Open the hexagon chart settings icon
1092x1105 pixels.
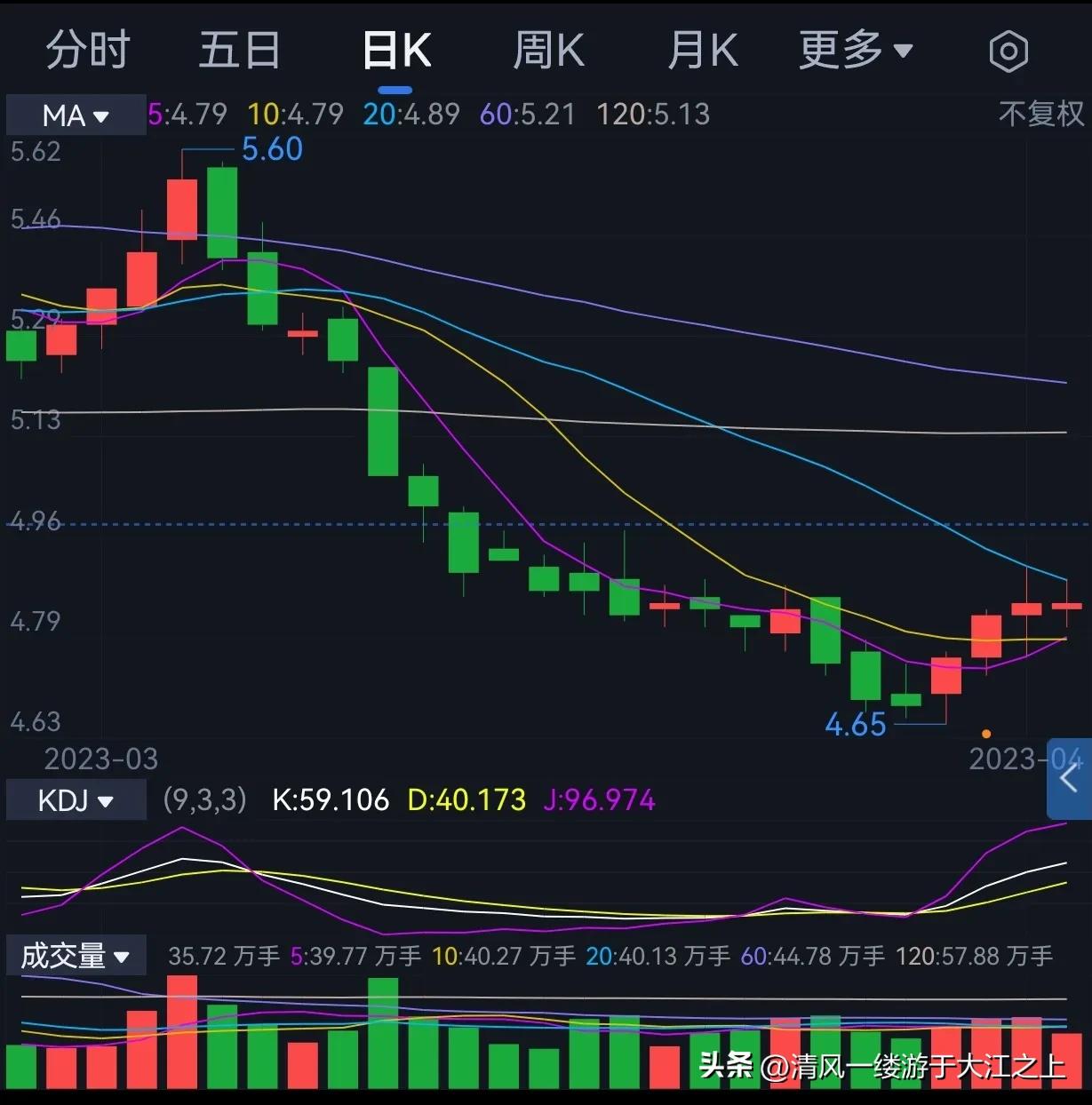[1008, 50]
